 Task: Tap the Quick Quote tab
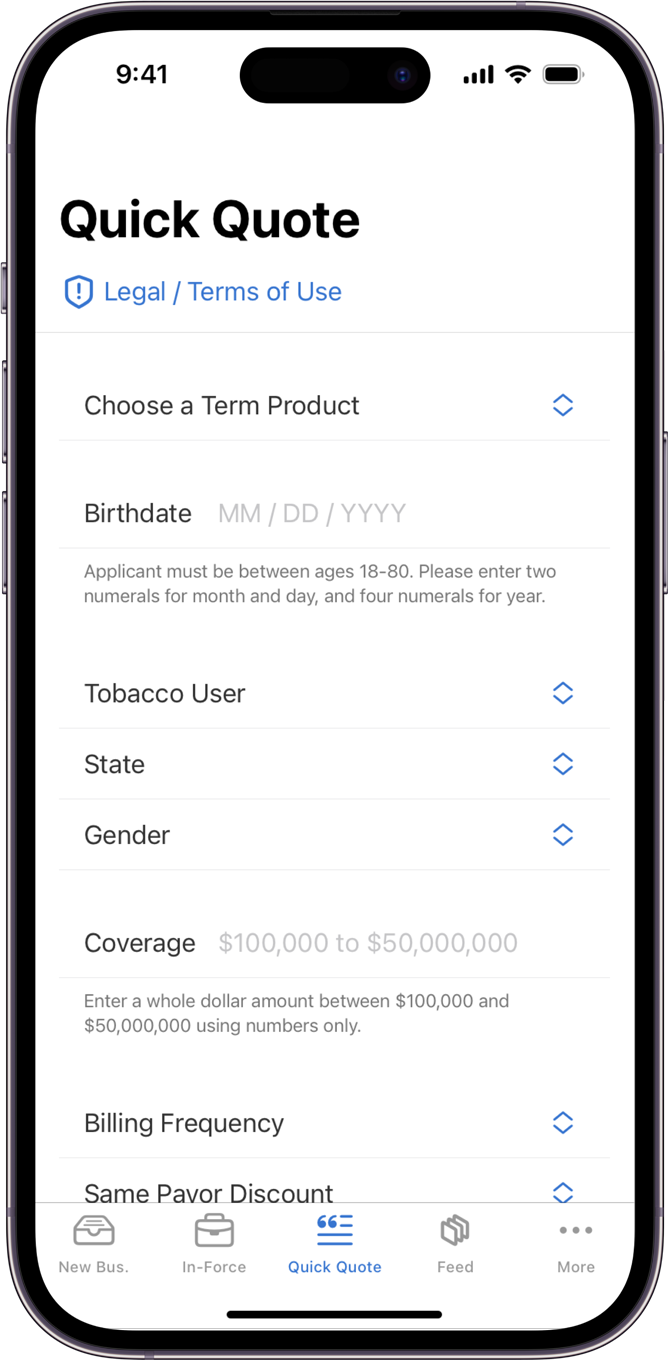(335, 1244)
